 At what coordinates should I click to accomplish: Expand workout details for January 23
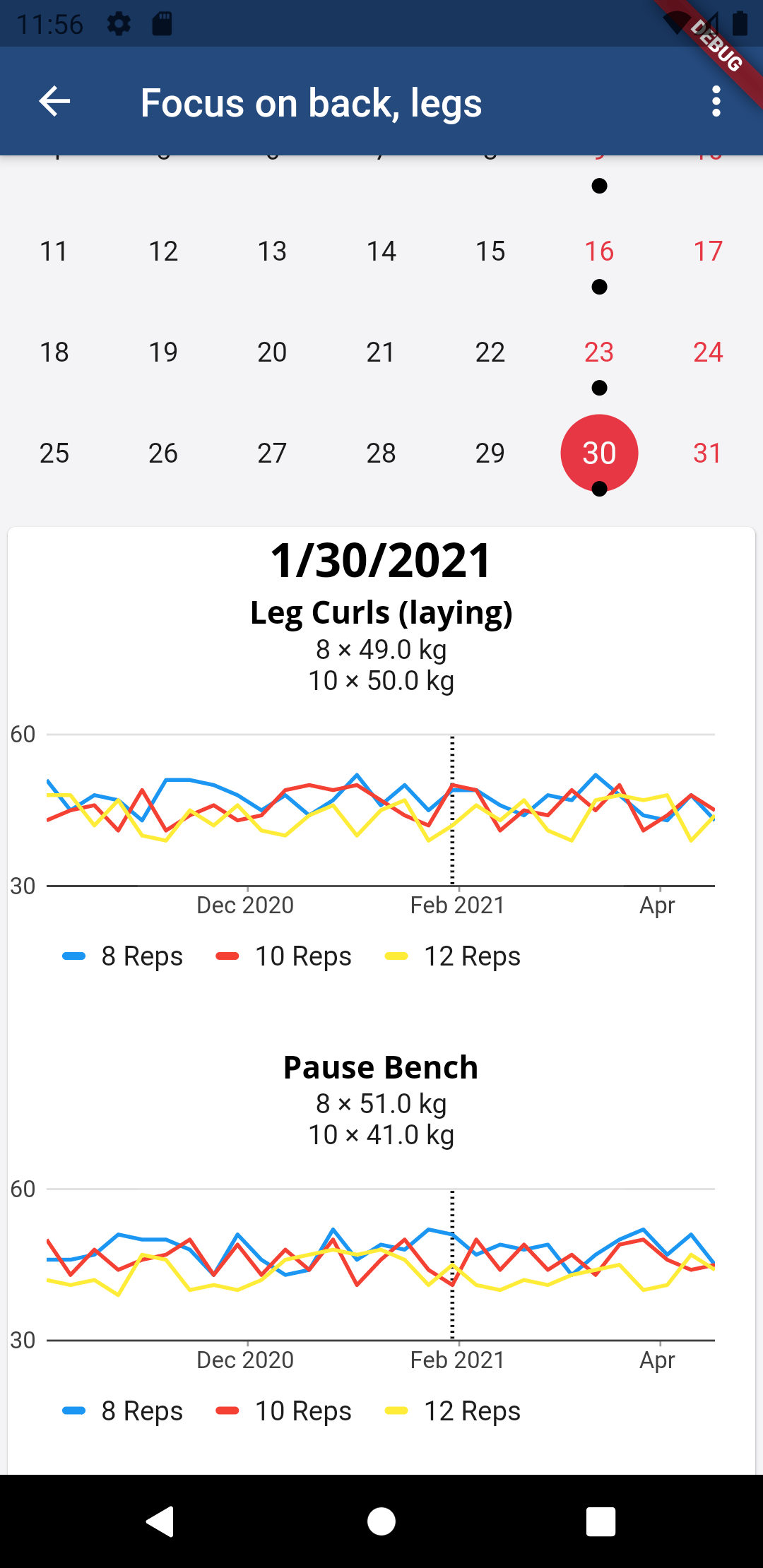coord(599,386)
